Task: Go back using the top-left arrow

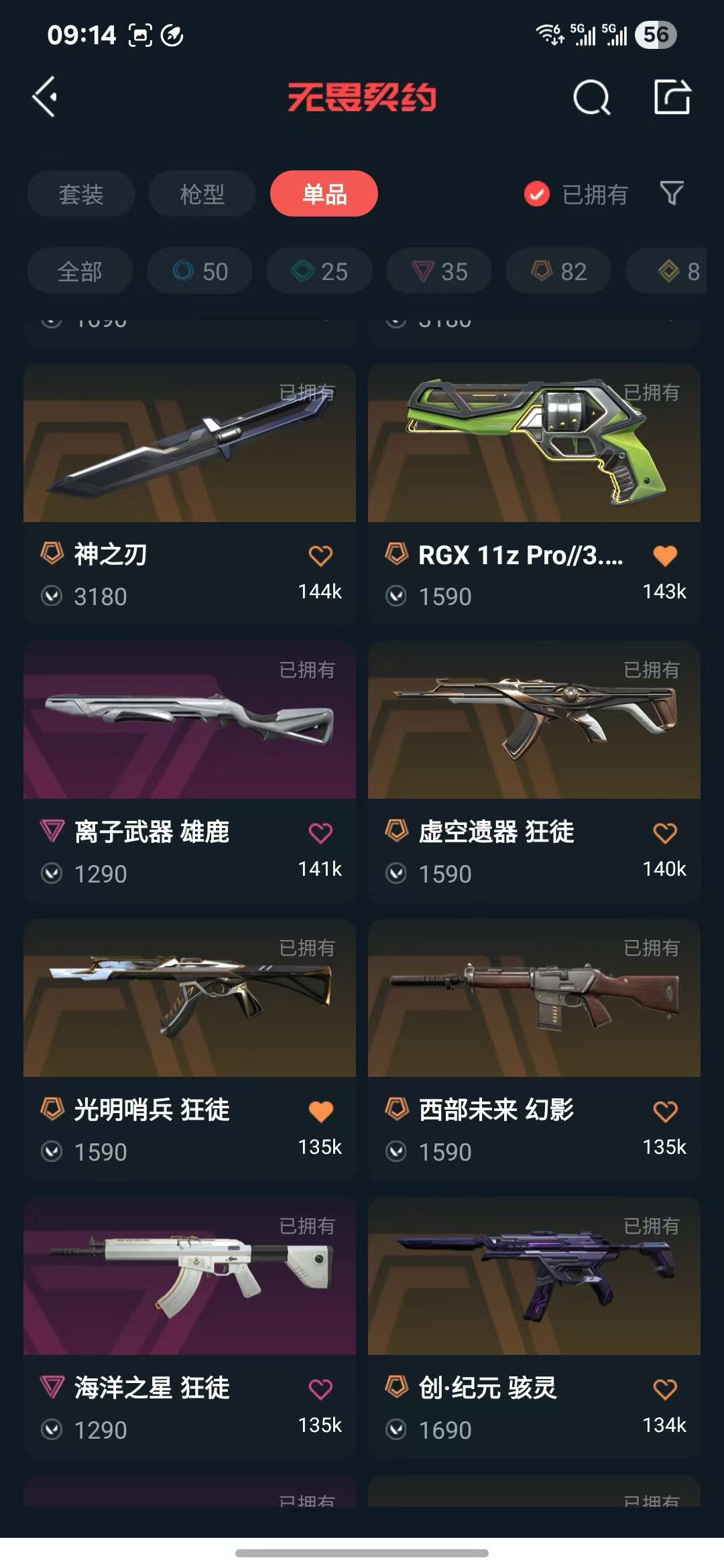Action: coord(45,97)
